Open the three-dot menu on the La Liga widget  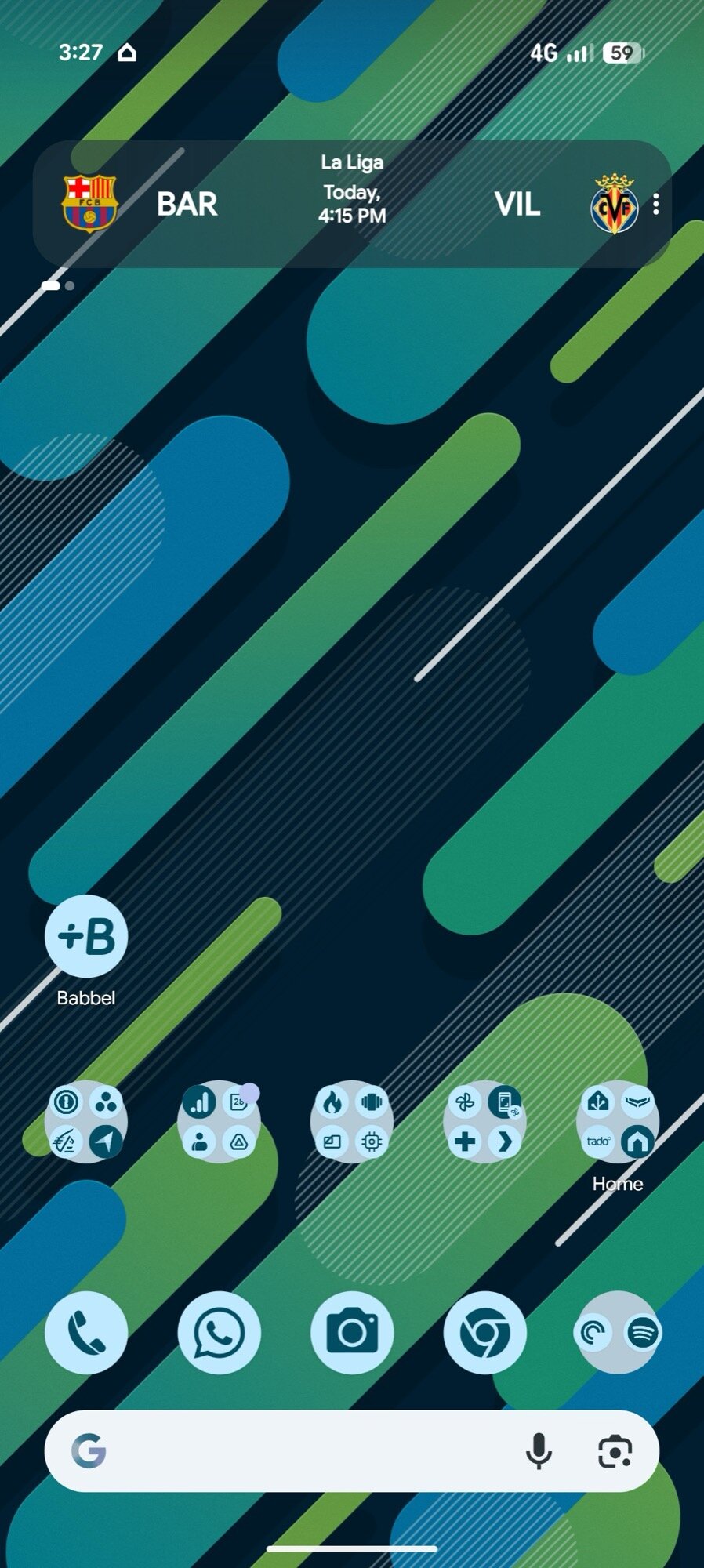pyautogui.click(x=656, y=205)
